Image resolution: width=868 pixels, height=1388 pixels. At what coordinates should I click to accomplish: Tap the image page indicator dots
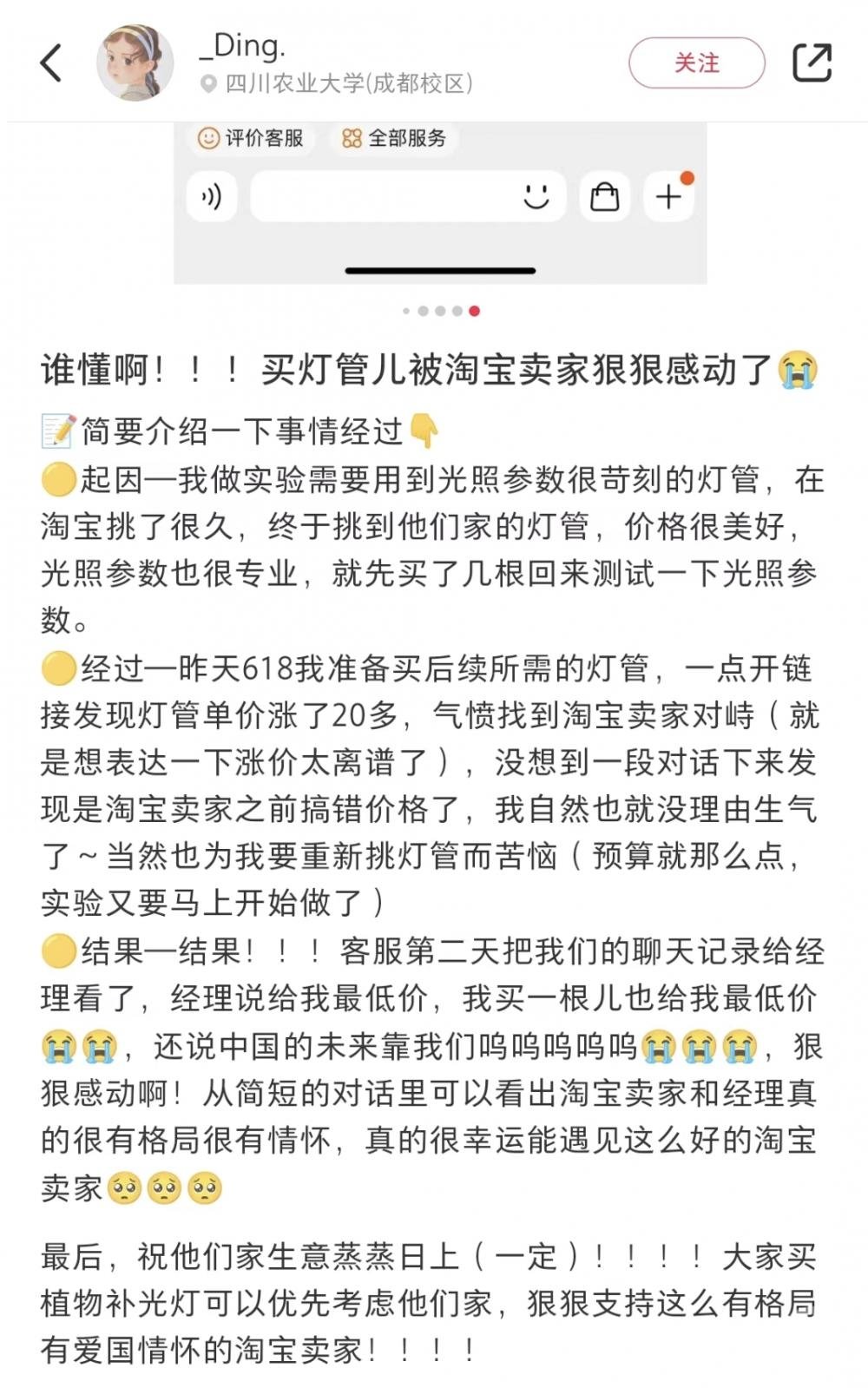click(441, 311)
